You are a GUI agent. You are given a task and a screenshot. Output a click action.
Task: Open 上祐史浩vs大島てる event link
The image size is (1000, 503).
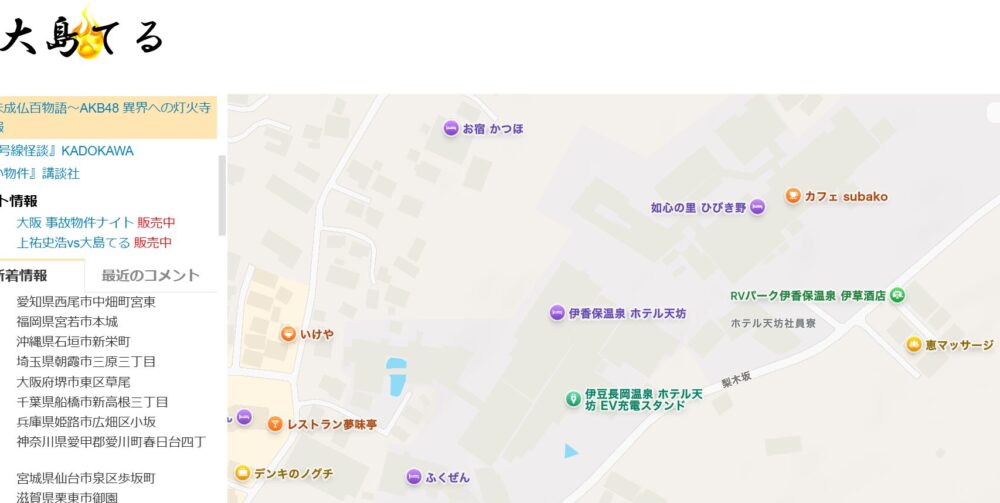(73, 243)
